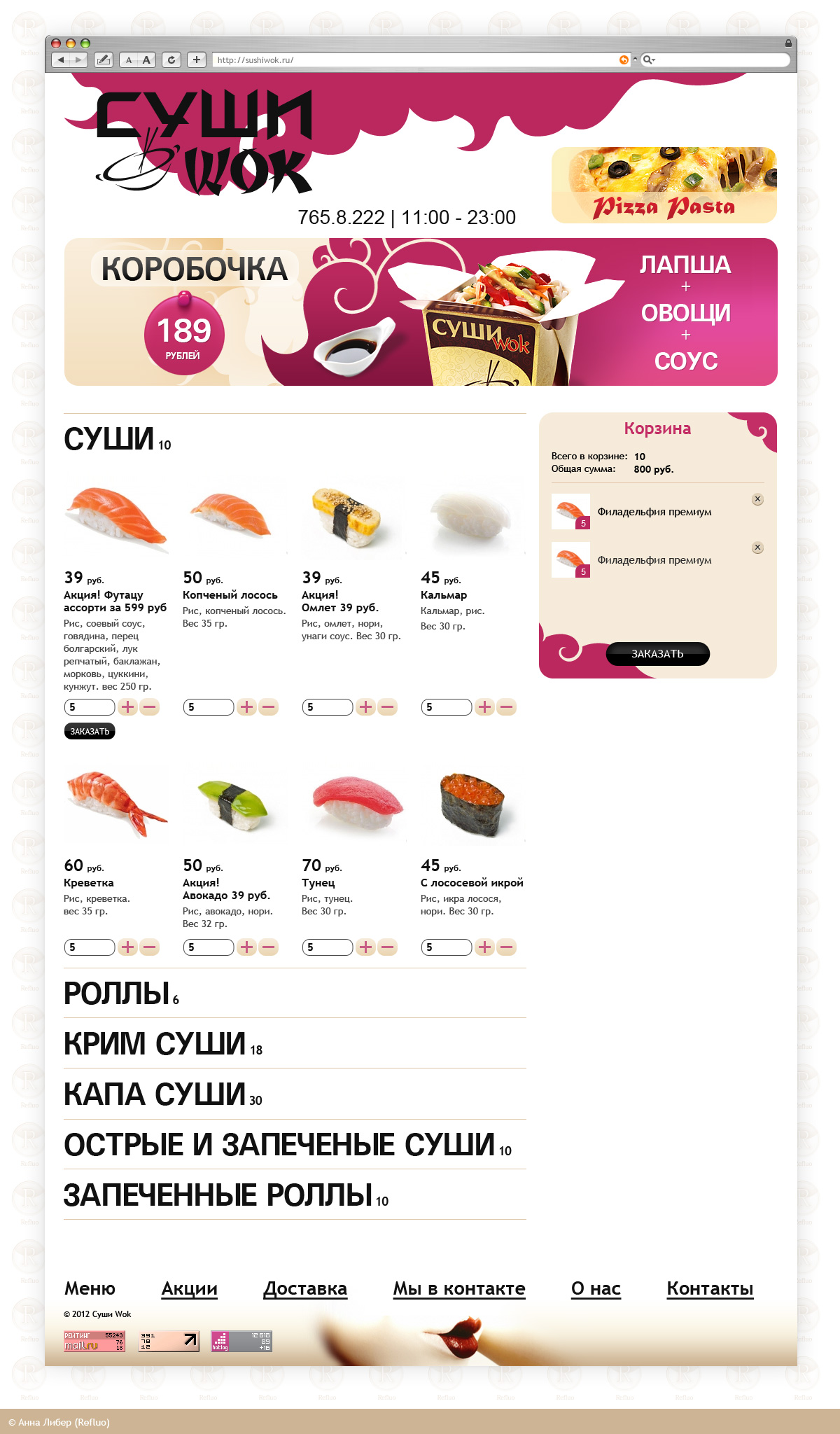Open the Акции footer link
The width and height of the screenshot is (840, 1434).
[x=189, y=1288]
